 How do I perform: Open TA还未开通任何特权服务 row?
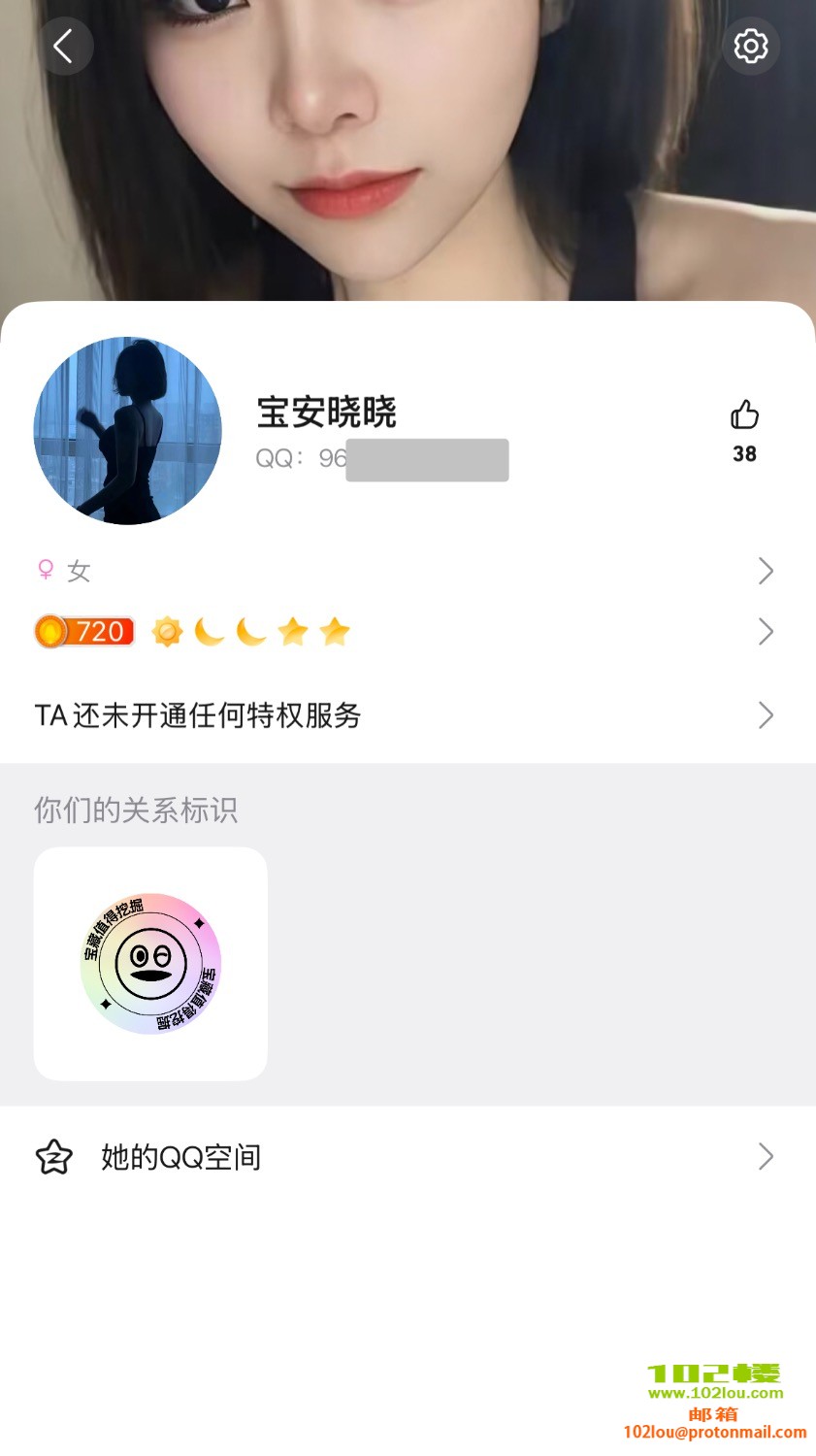point(408,715)
